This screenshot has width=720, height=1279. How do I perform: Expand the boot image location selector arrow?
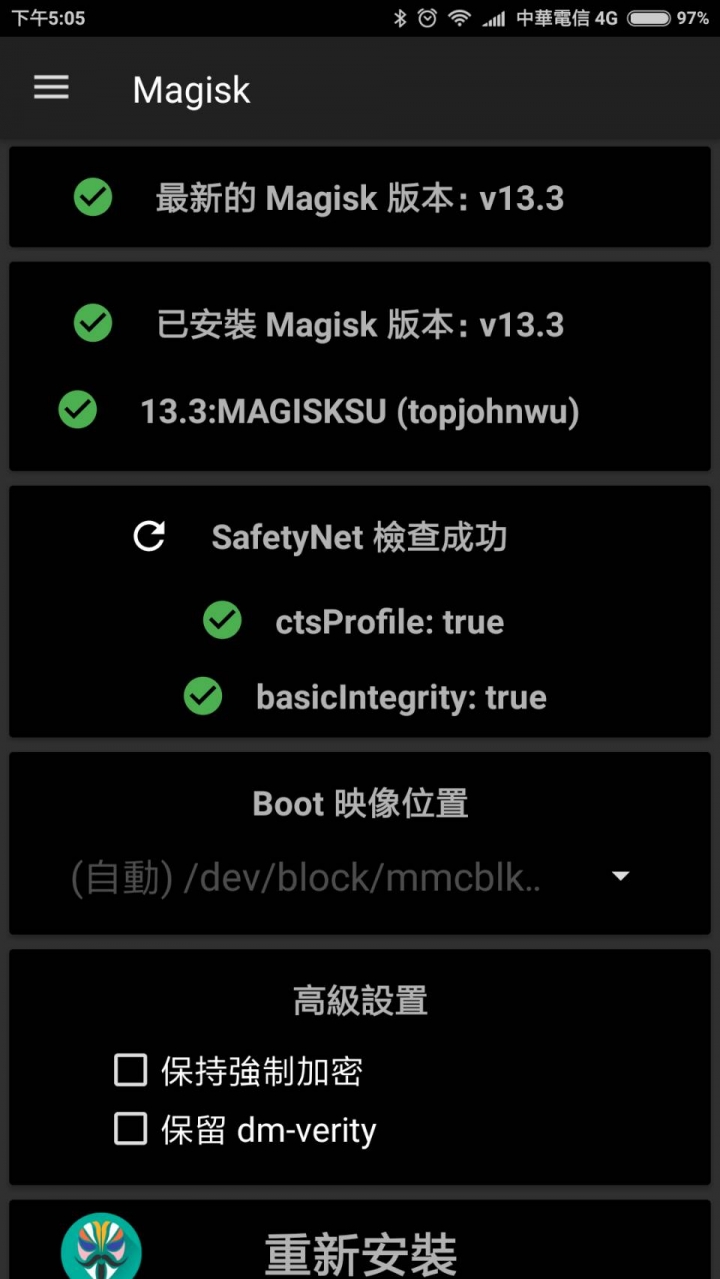(620, 875)
